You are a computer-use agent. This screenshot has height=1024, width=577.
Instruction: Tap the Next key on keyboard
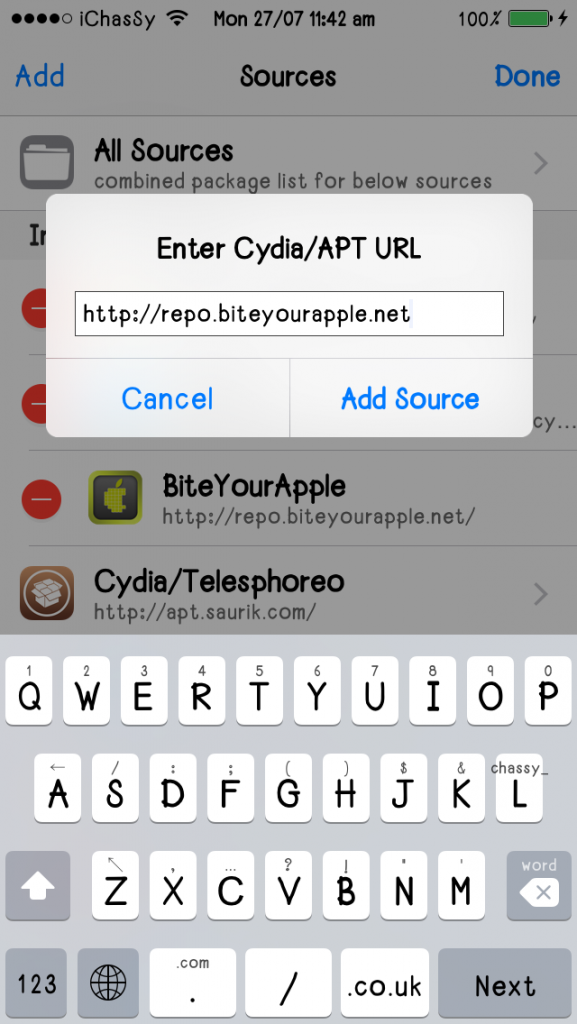point(505,984)
